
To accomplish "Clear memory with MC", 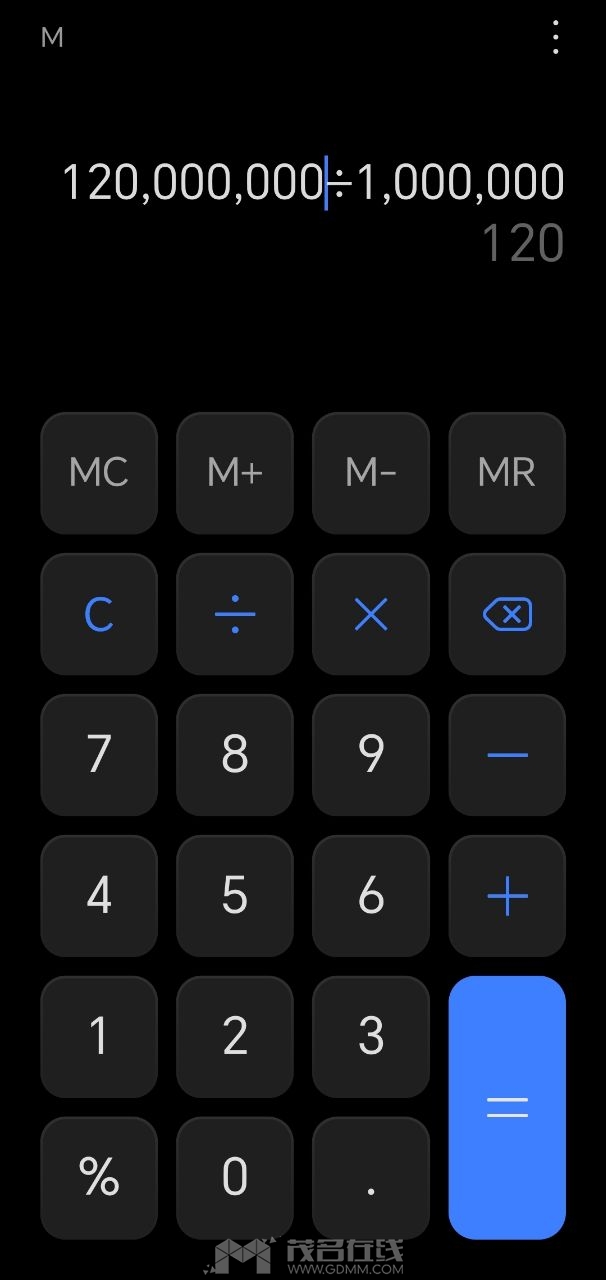I will coord(99,473).
